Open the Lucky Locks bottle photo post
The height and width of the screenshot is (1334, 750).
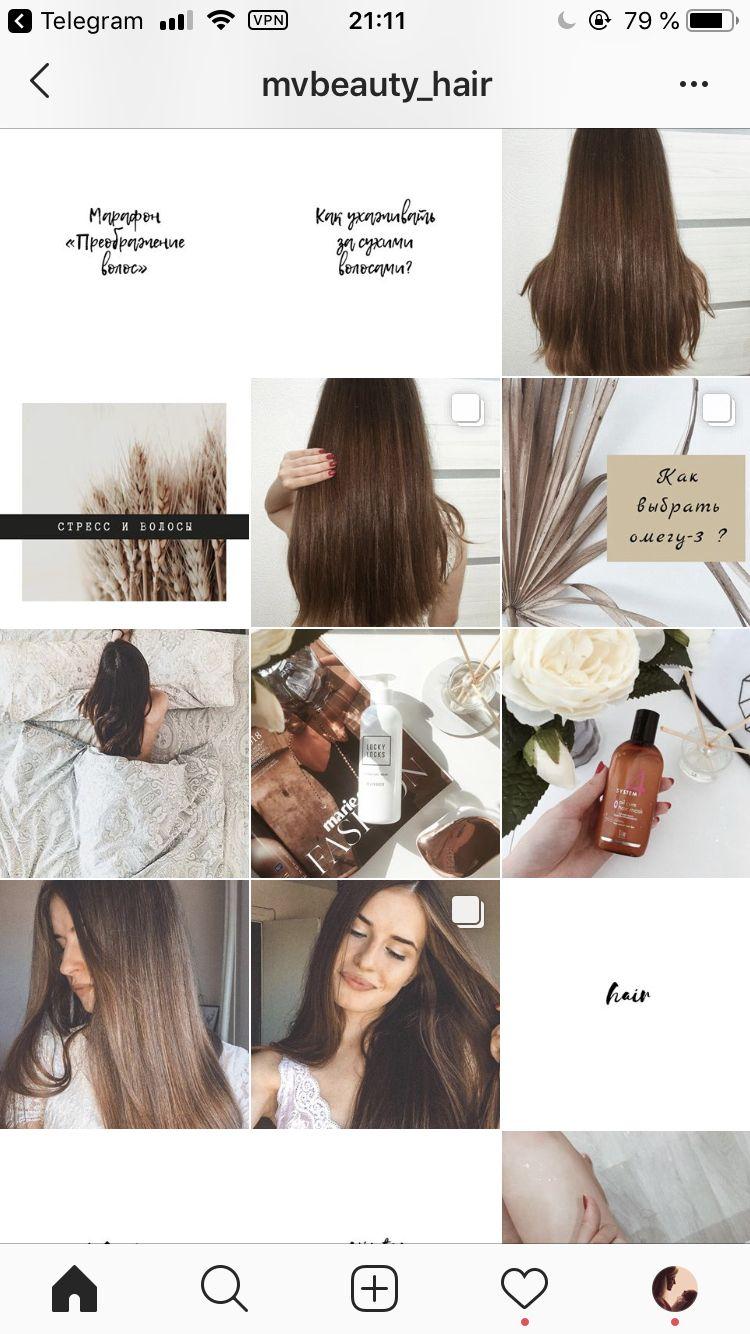[375, 753]
